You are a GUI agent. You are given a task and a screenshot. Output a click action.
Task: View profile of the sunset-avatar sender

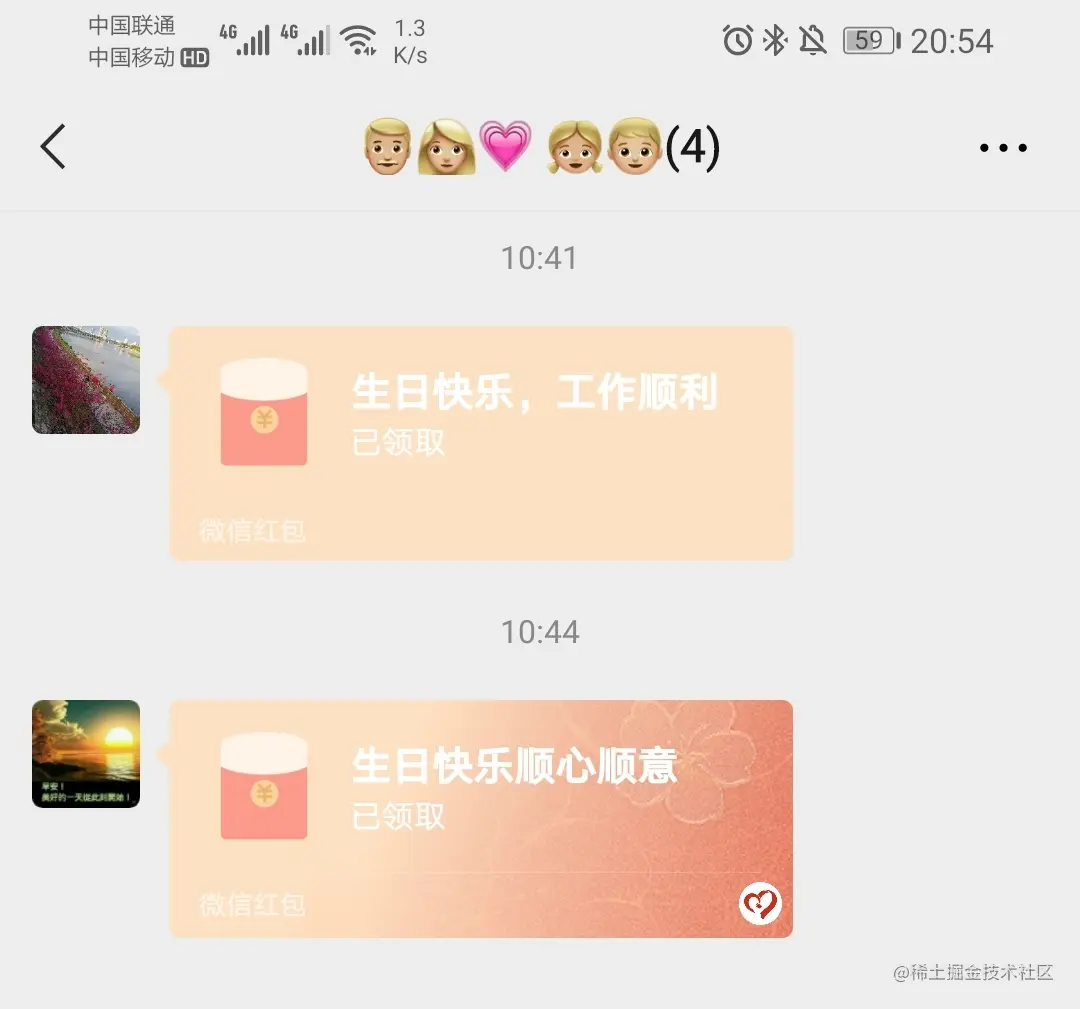(86, 754)
